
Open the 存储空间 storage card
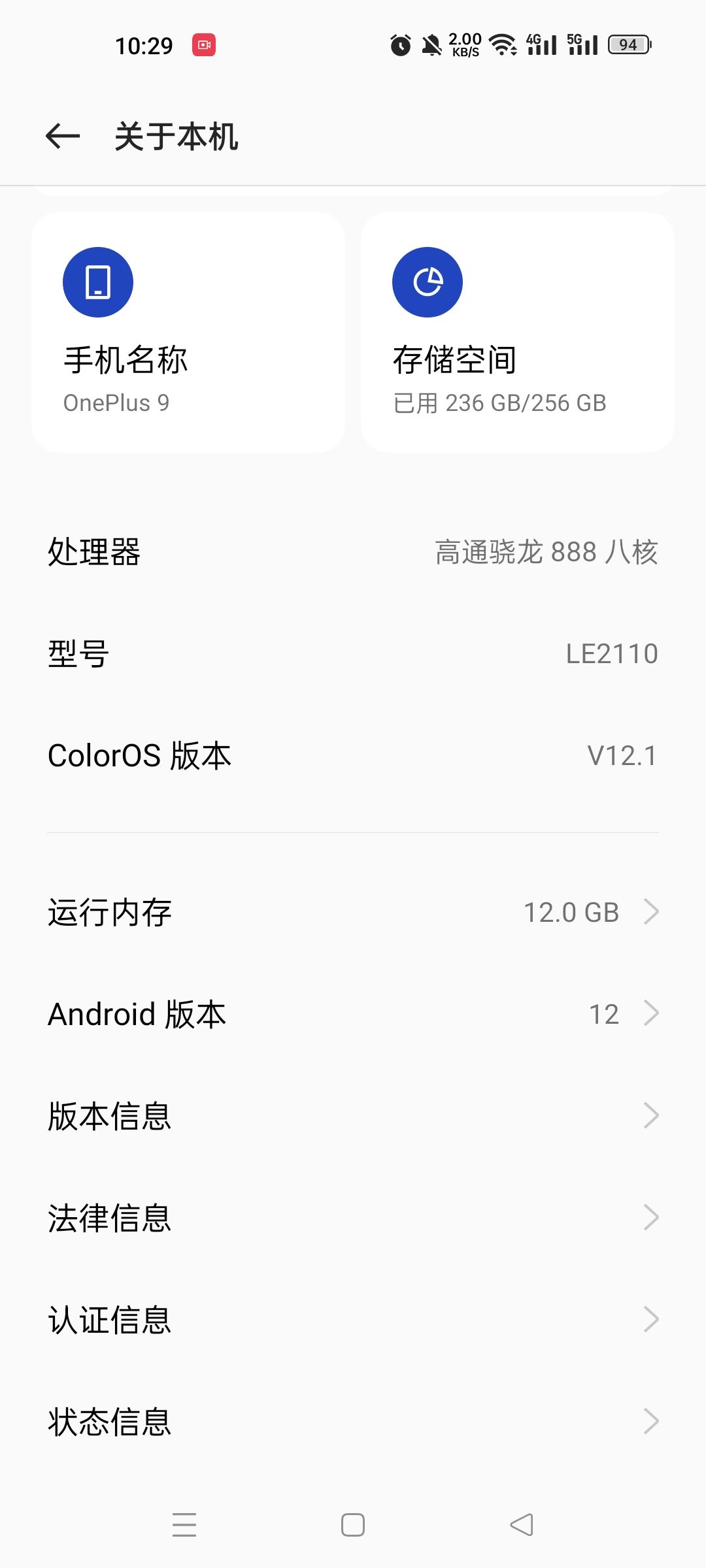(518, 332)
